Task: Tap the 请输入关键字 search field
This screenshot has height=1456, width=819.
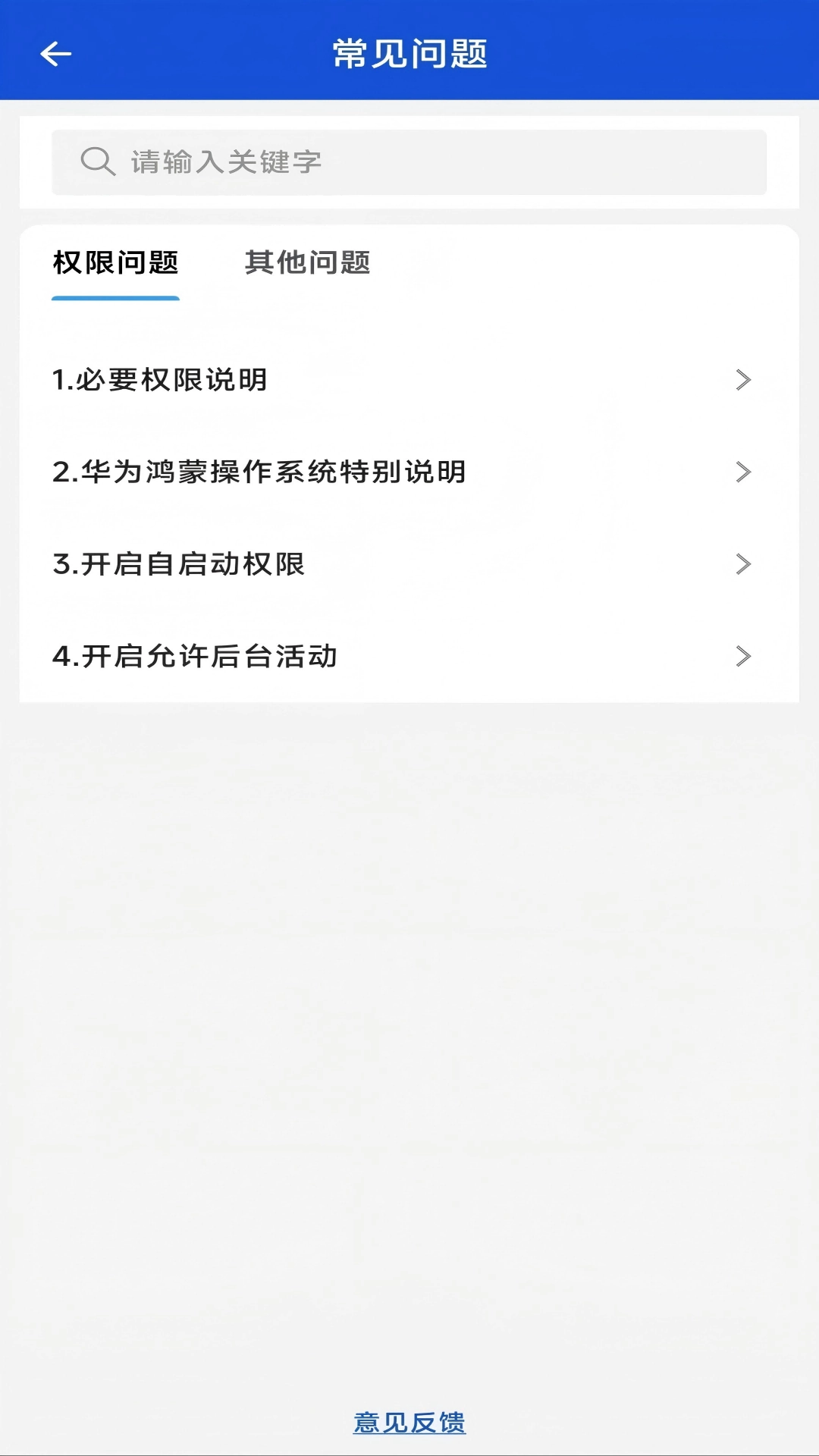Action: (x=409, y=162)
